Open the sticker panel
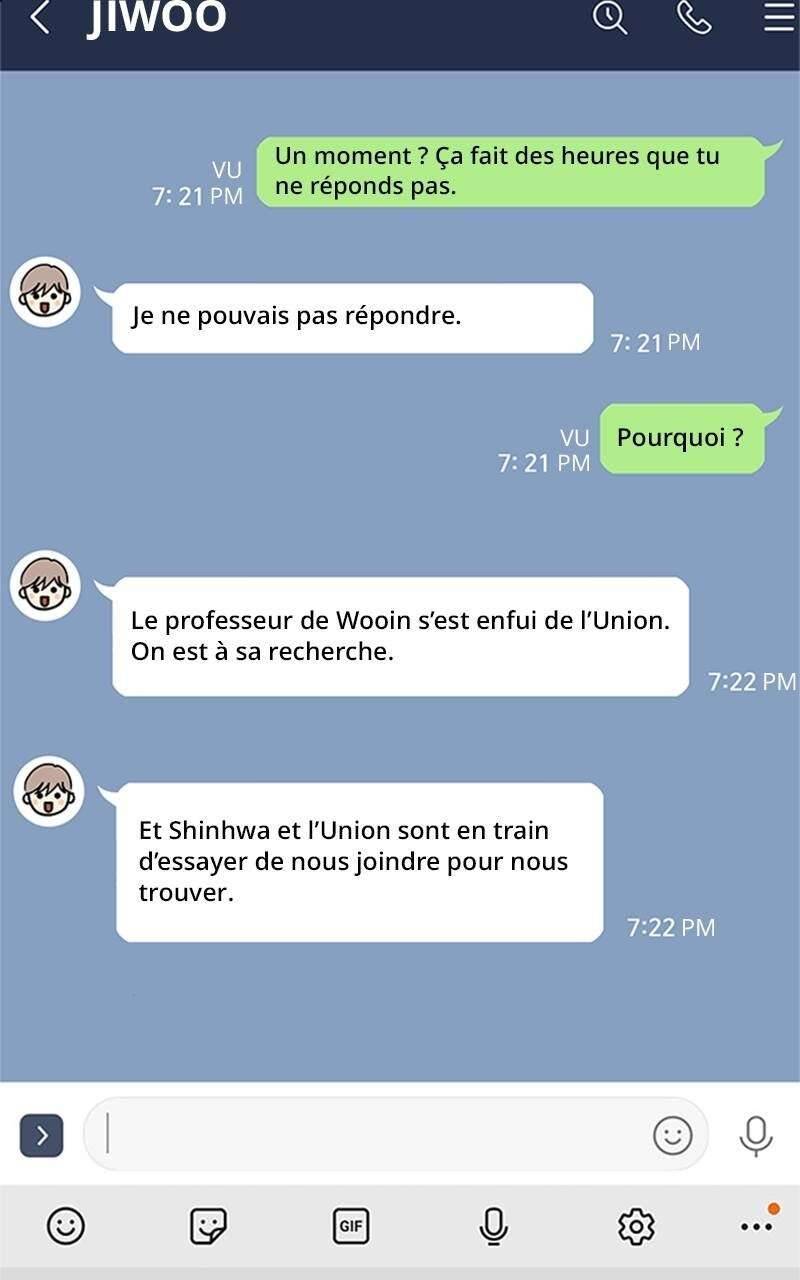Image resolution: width=800 pixels, height=1280 pixels. pos(208,1225)
